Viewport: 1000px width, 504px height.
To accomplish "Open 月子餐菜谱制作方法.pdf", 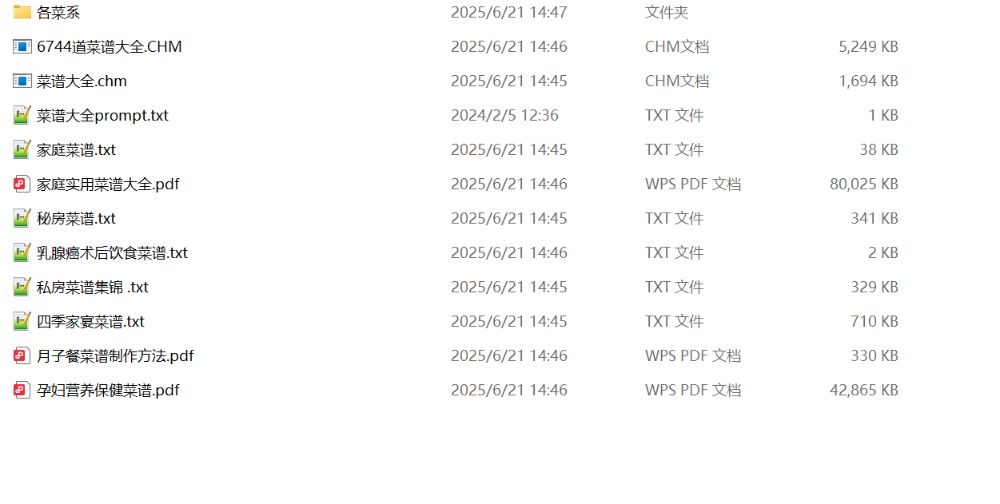I will 115,356.
